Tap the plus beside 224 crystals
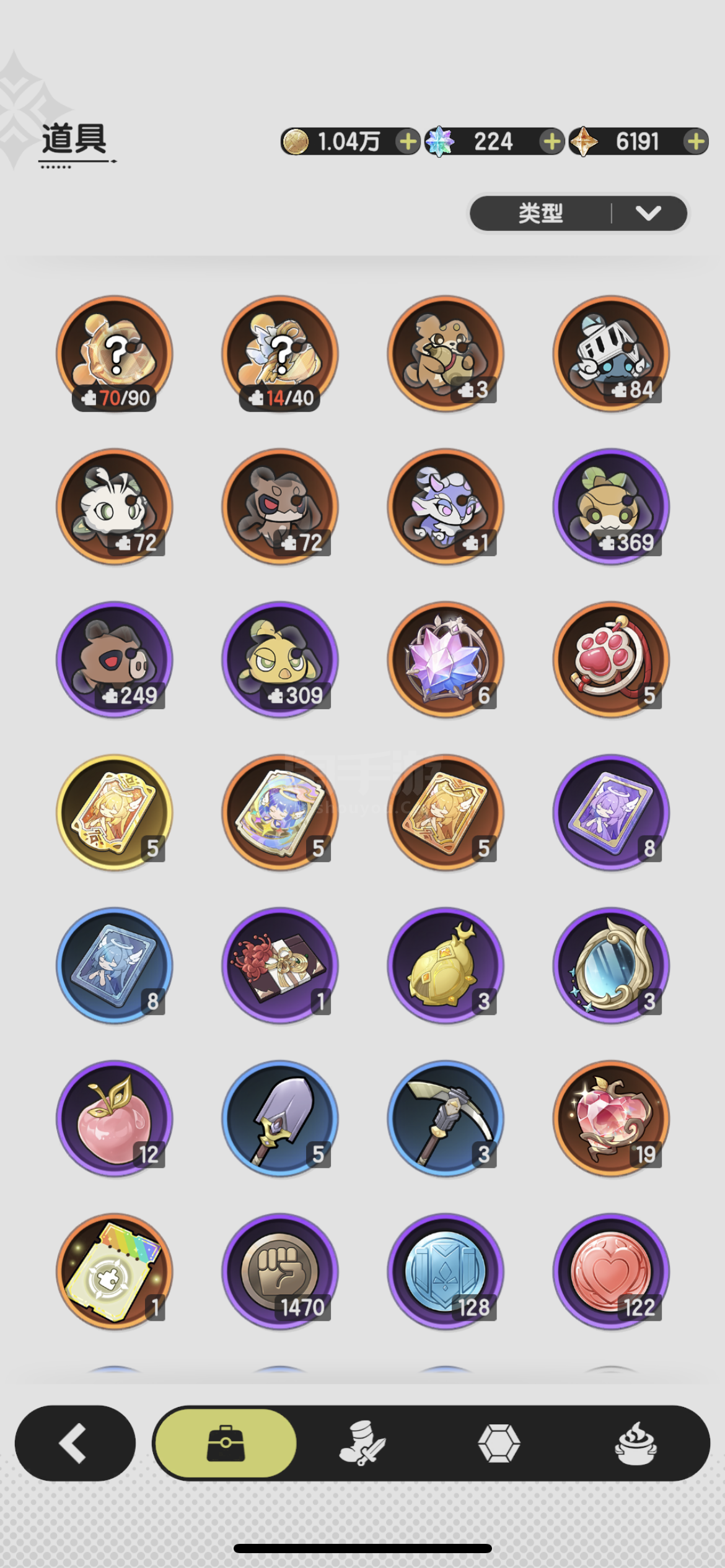This screenshot has height=1568, width=725. 551,142
